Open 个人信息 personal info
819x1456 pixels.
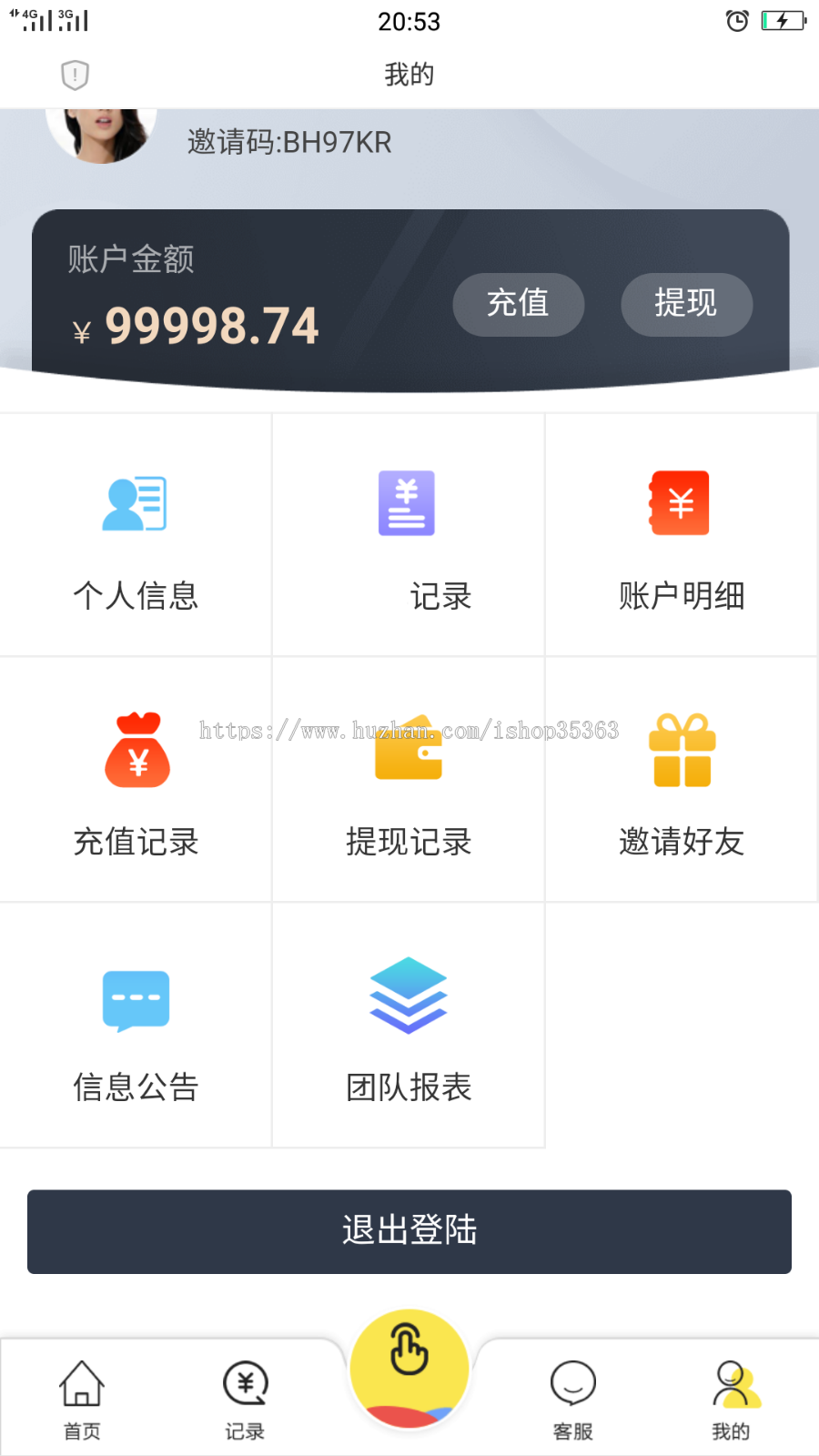(136, 537)
